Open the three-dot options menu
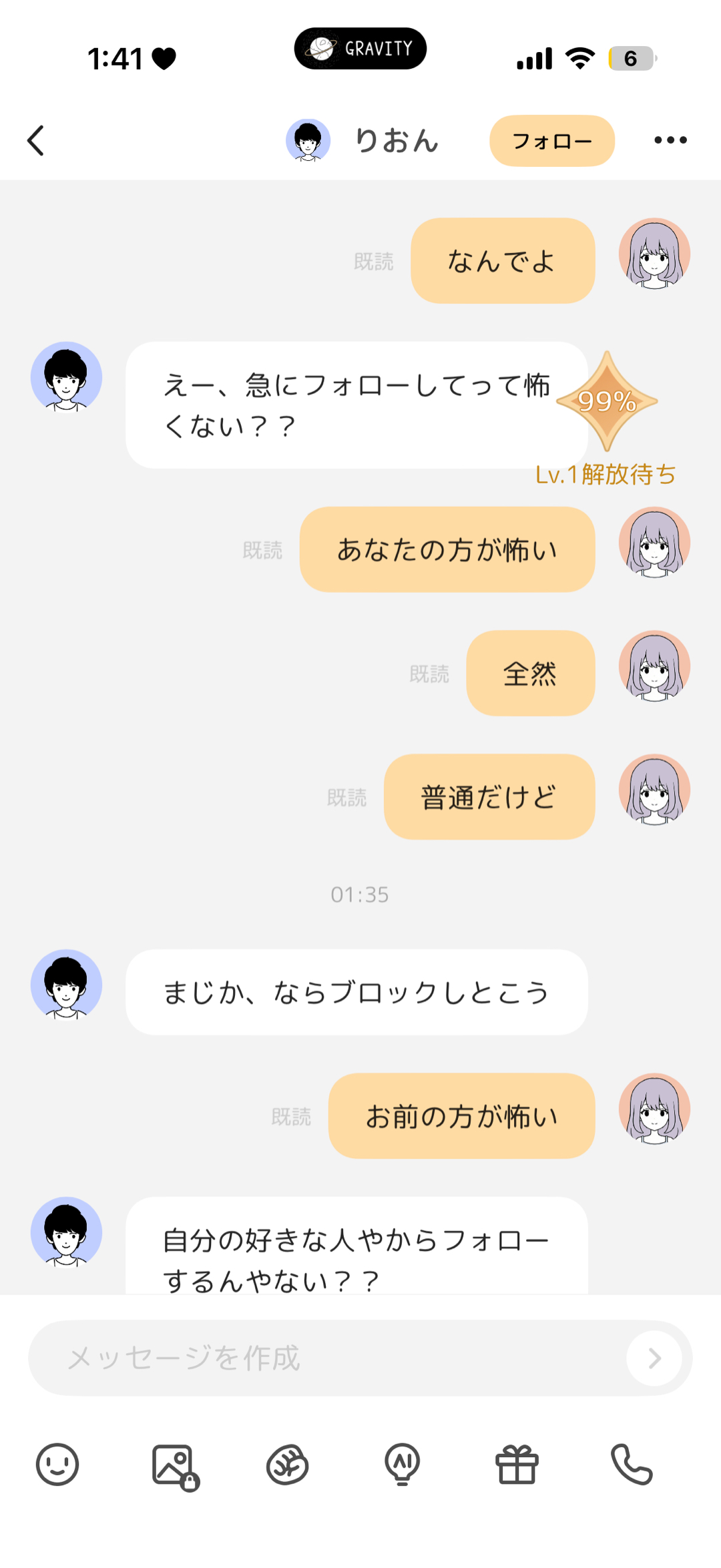Image resolution: width=721 pixels, height=1568 pixels. tap(670, 140)
